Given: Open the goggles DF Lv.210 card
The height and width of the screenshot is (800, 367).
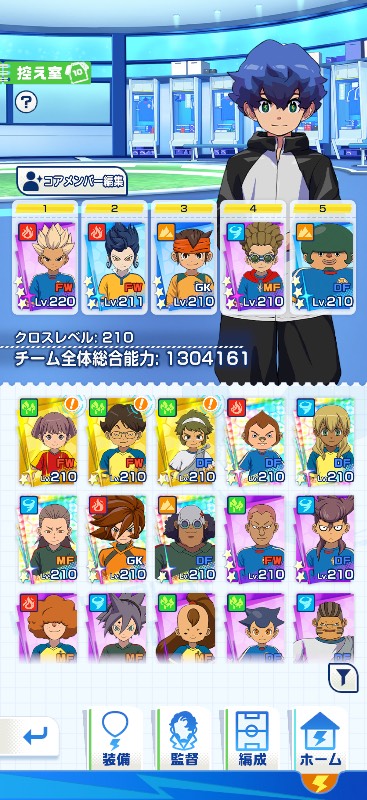Looking at the screenshot, I should [x=186, y=539].
